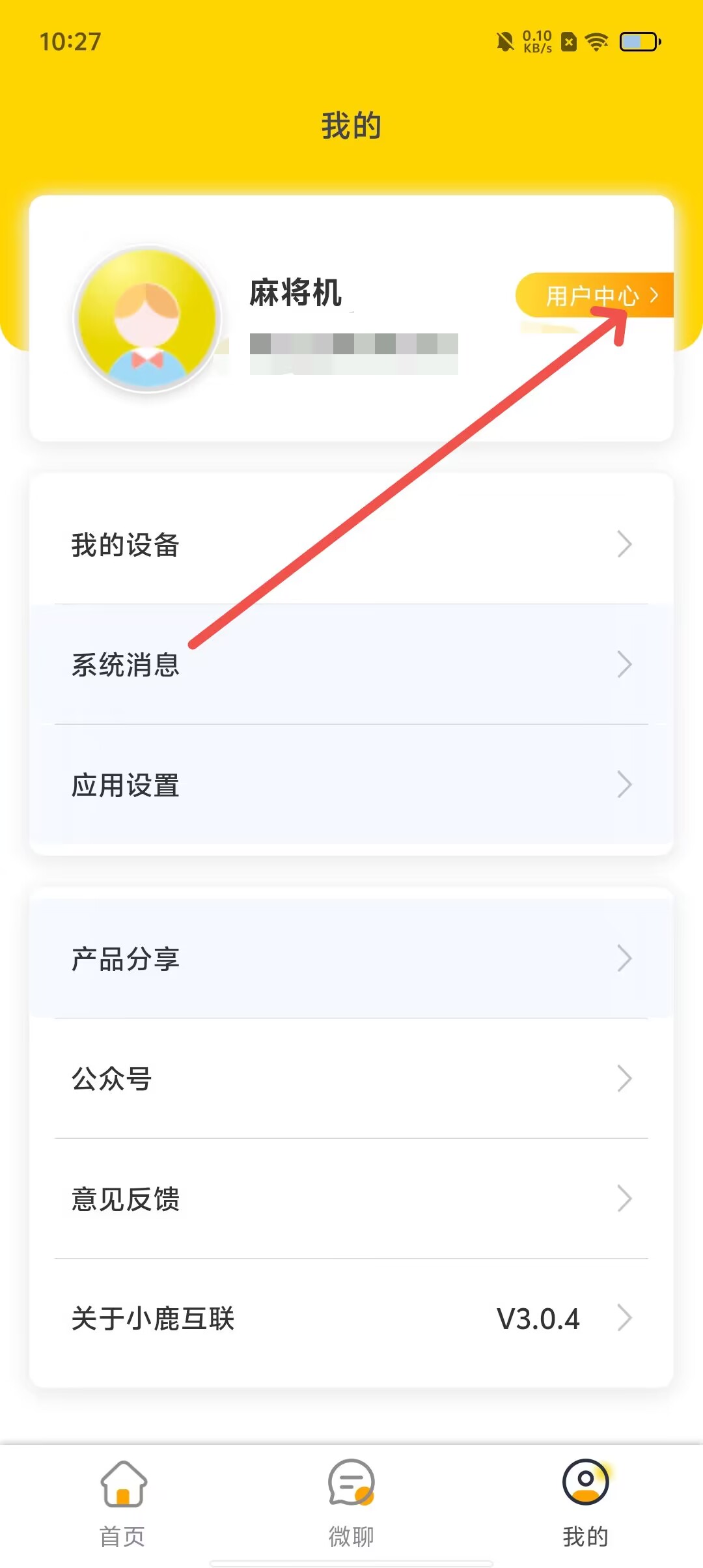Image resolution: width=703 pixels, height=1568 pixels.
Task: Open 关于小鹿互联 about page
Action: tap(351, 1319)
